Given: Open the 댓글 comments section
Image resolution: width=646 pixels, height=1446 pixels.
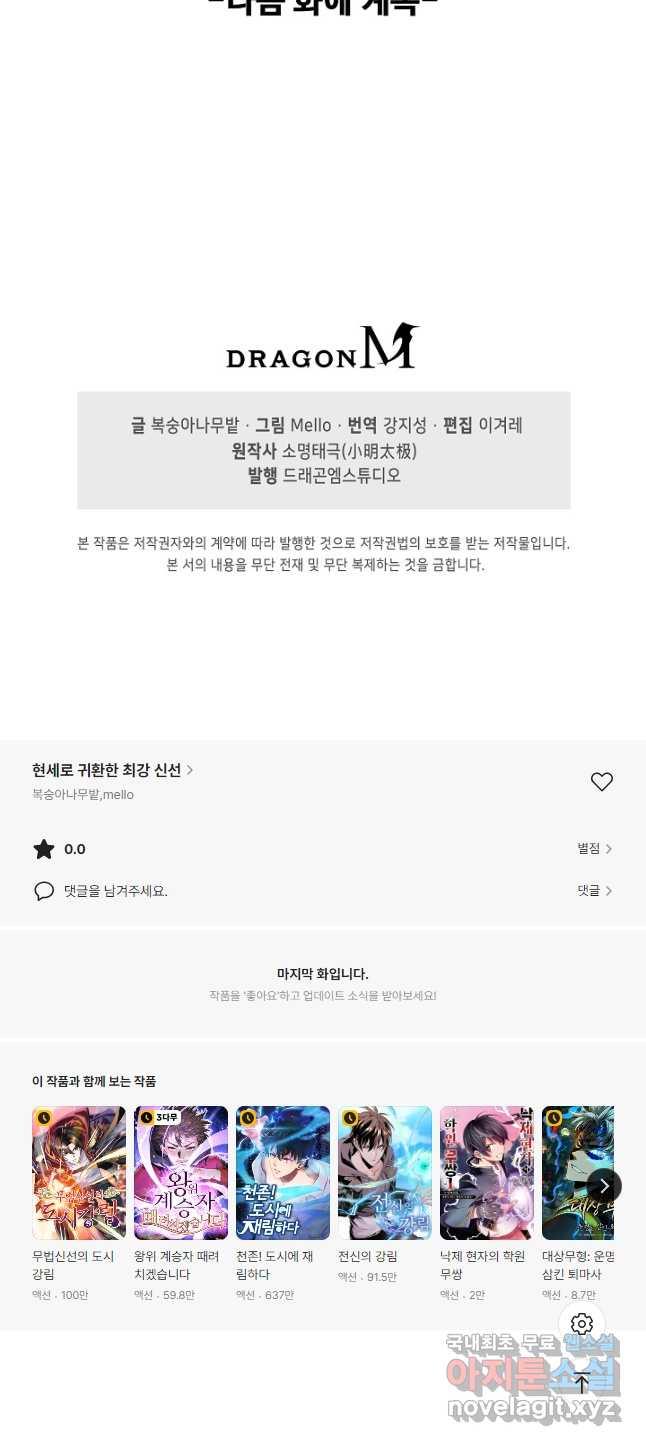Looking at the screenshot, I should click(x=594, y=890).
